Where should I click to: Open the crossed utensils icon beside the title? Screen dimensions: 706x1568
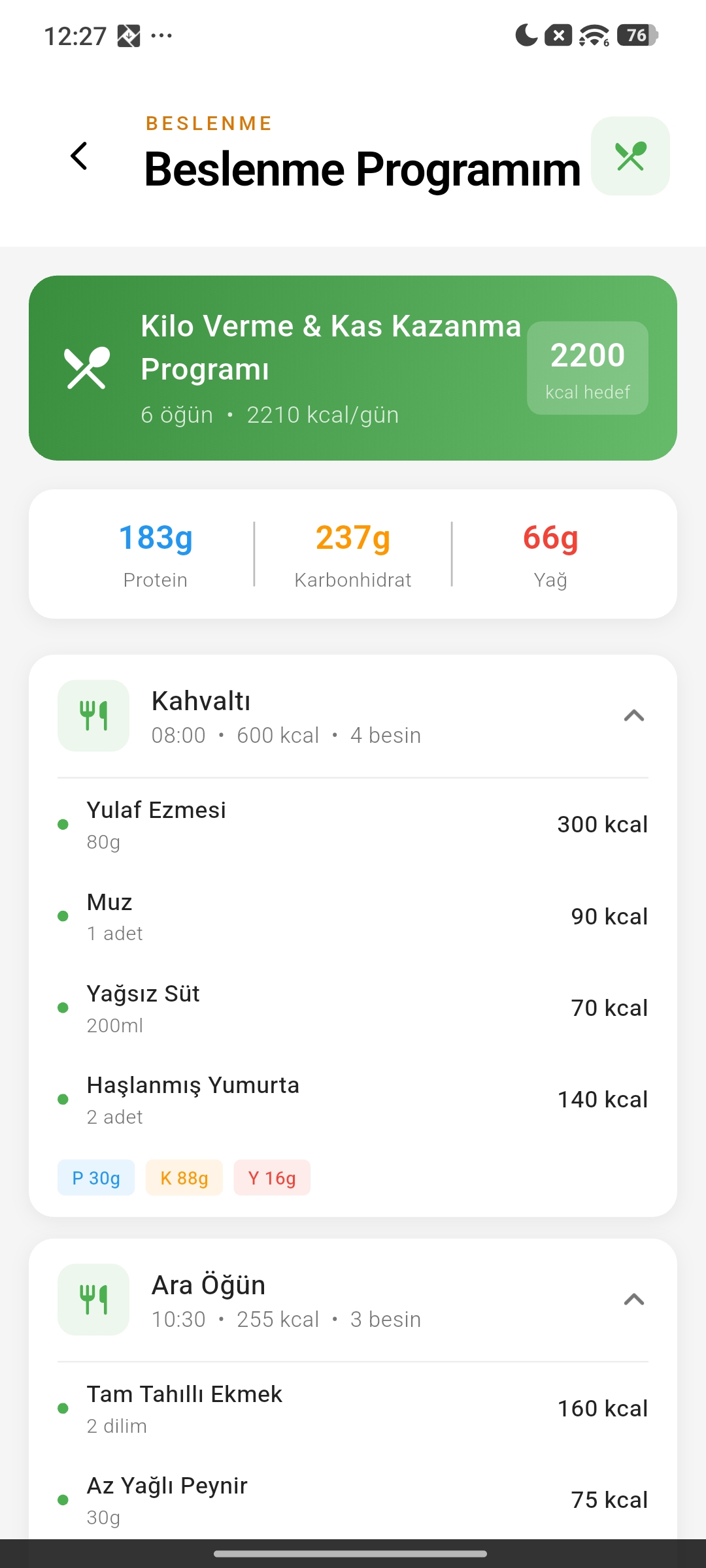[x=630, y=157]
